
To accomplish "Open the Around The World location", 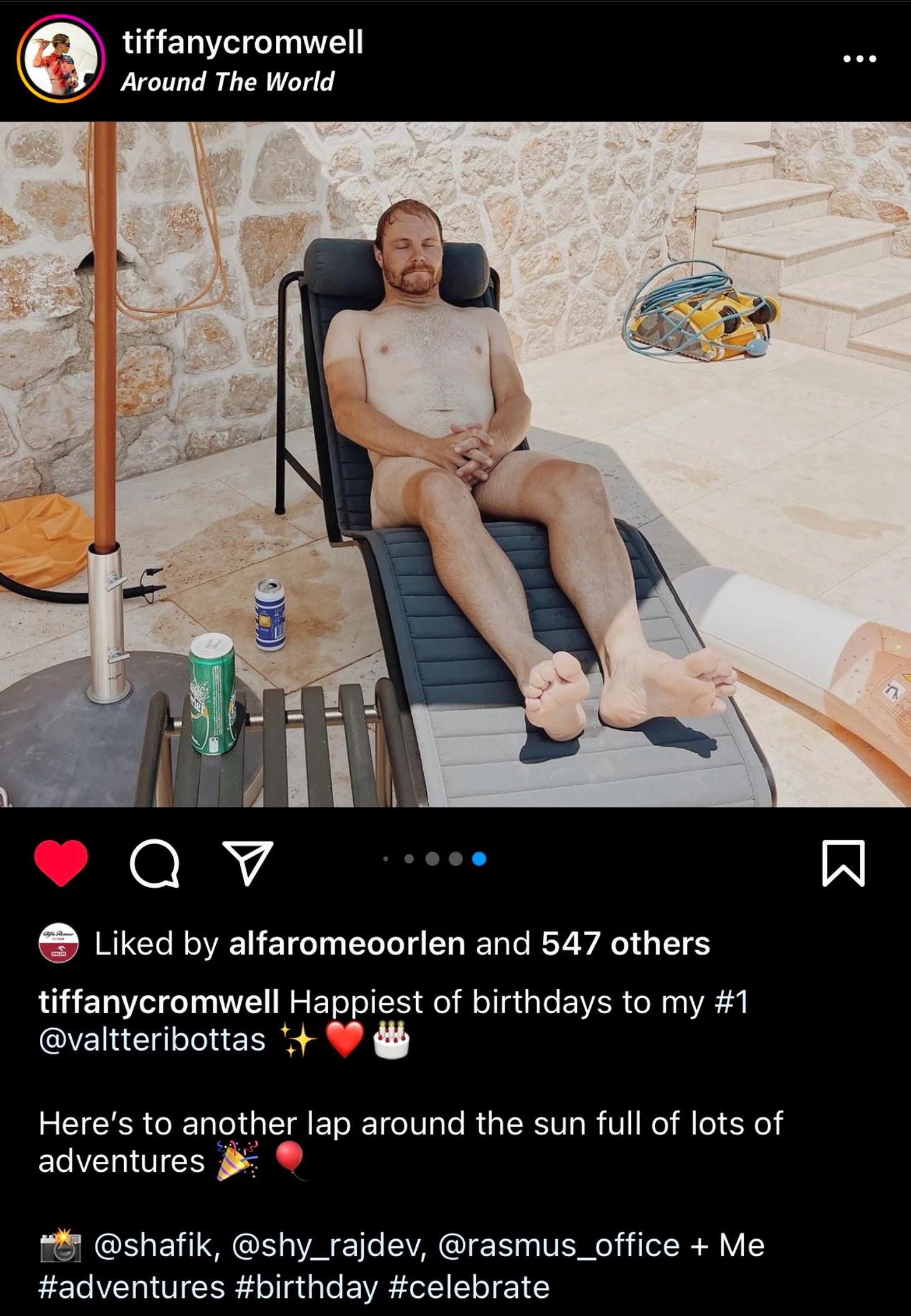I will point(227,82).
